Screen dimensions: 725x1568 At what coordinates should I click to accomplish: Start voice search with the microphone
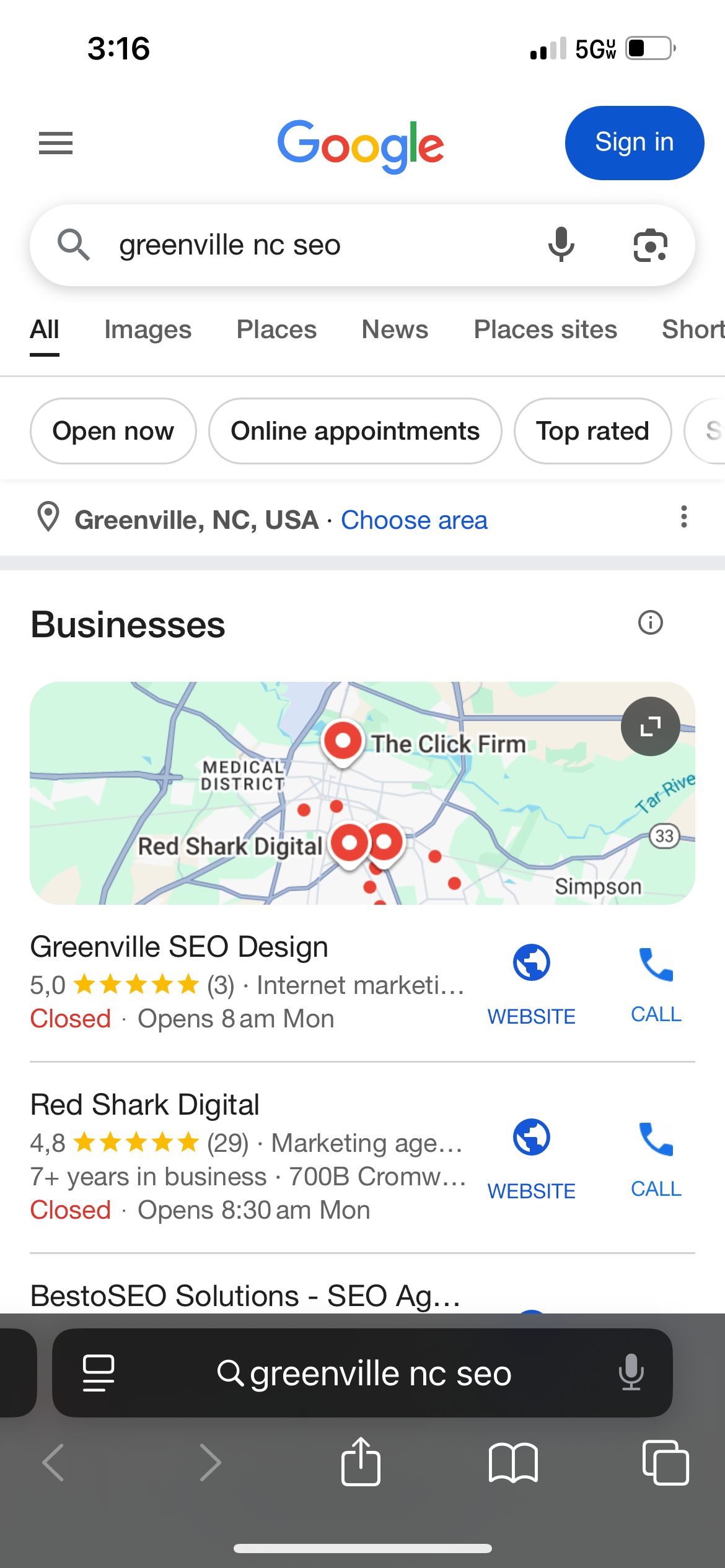(561, 245)
